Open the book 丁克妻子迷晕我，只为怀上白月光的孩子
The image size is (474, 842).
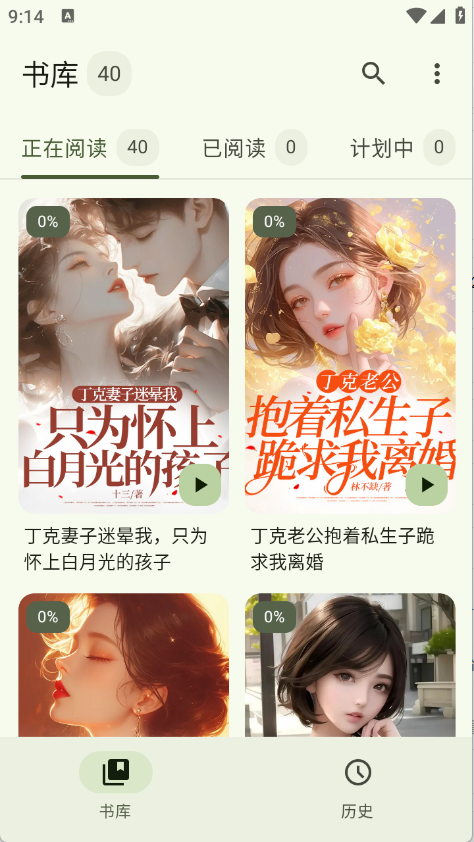(123, 386)
